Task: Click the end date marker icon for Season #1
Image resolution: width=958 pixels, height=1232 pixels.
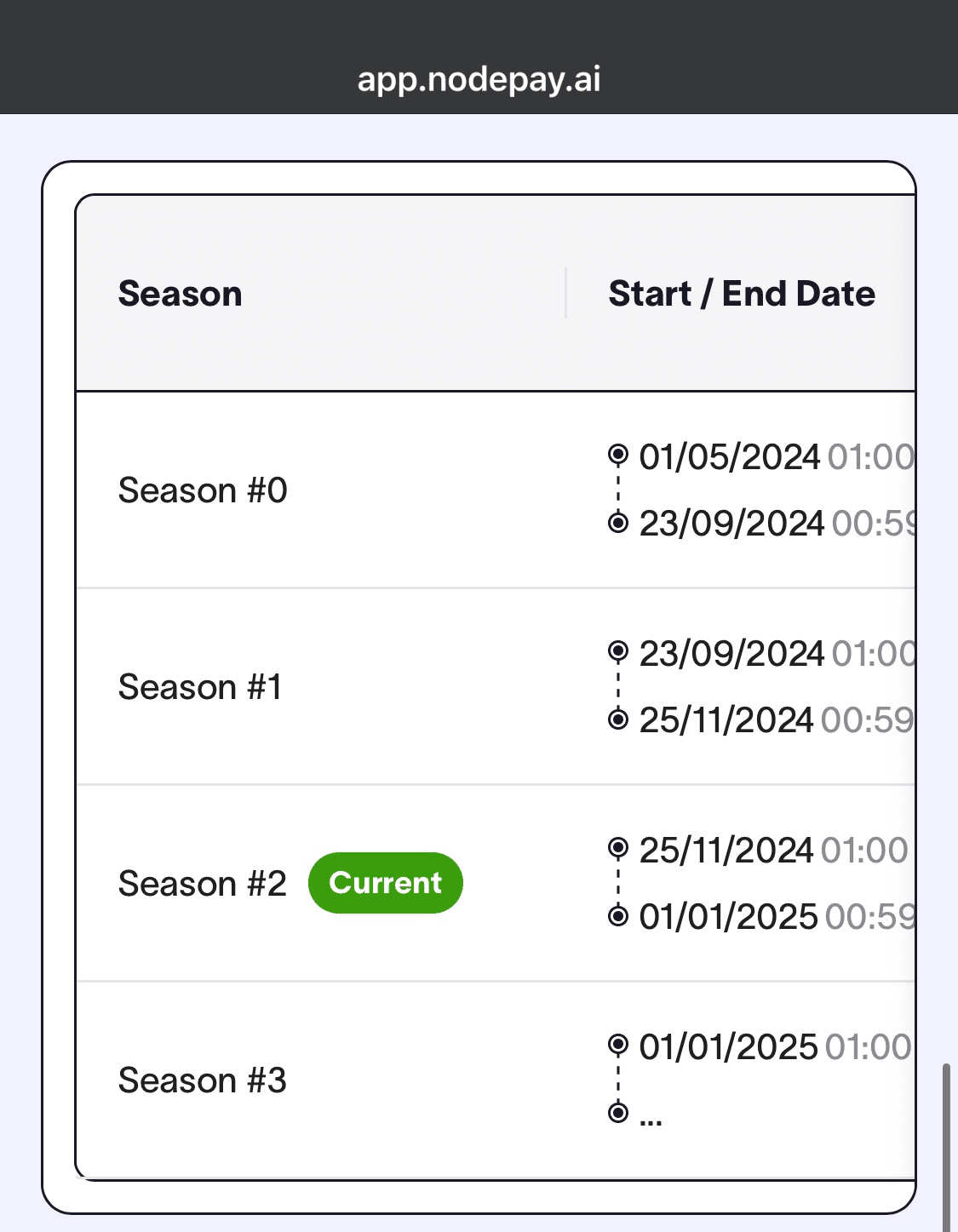Action: coord(618,720)
